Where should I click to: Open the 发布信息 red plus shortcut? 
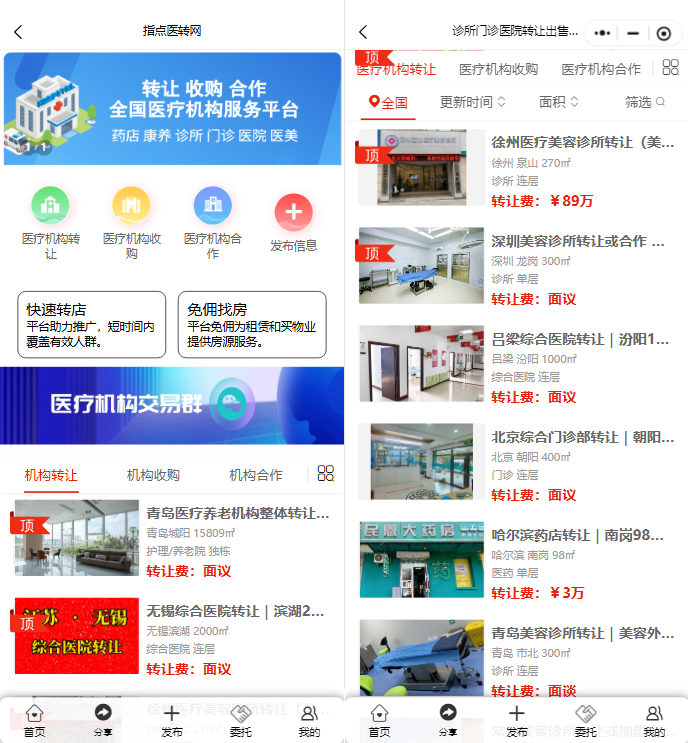tap(293, 212)
